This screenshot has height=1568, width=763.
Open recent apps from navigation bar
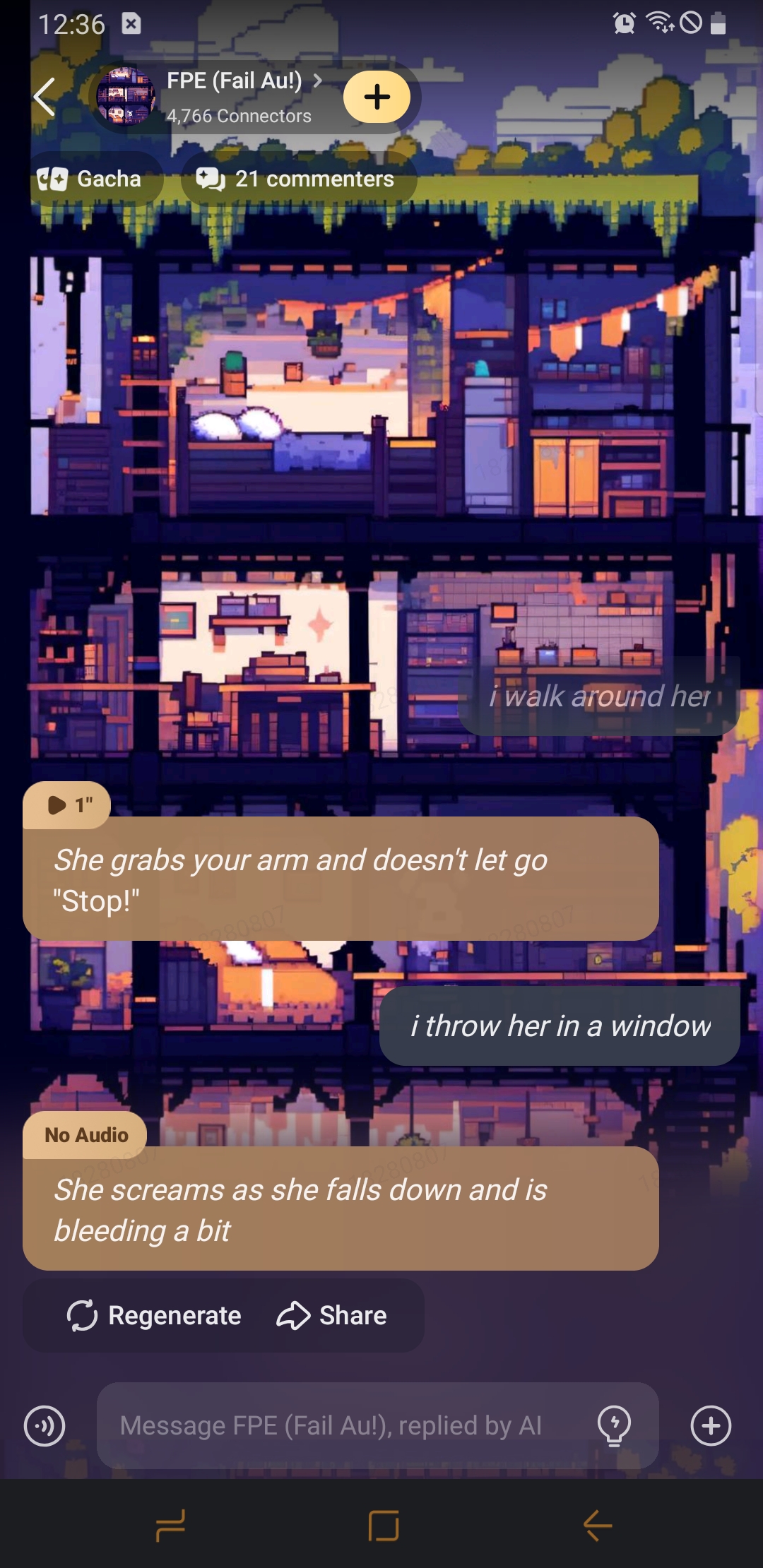(x=170, y=1526)
